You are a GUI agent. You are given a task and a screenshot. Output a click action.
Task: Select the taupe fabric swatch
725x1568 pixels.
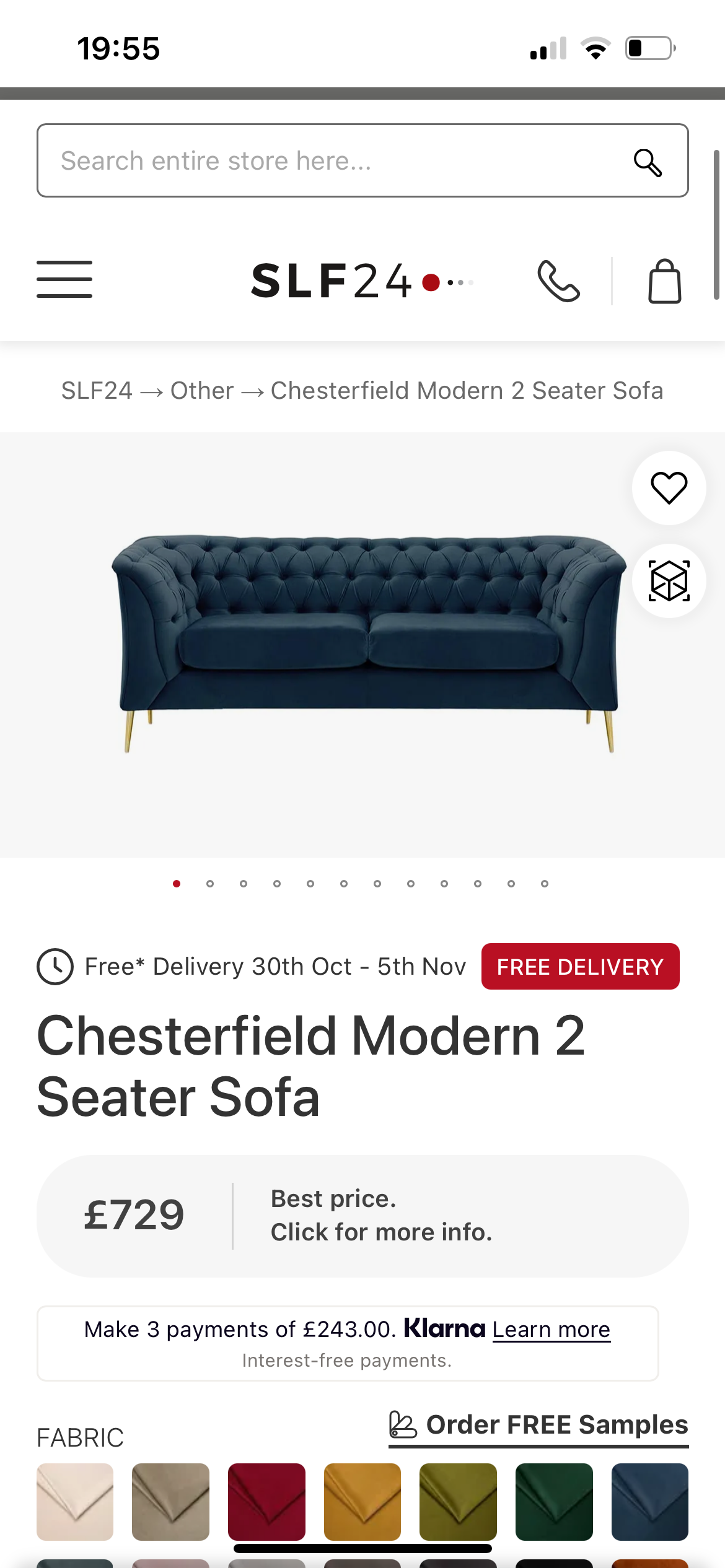point(170,1502)
